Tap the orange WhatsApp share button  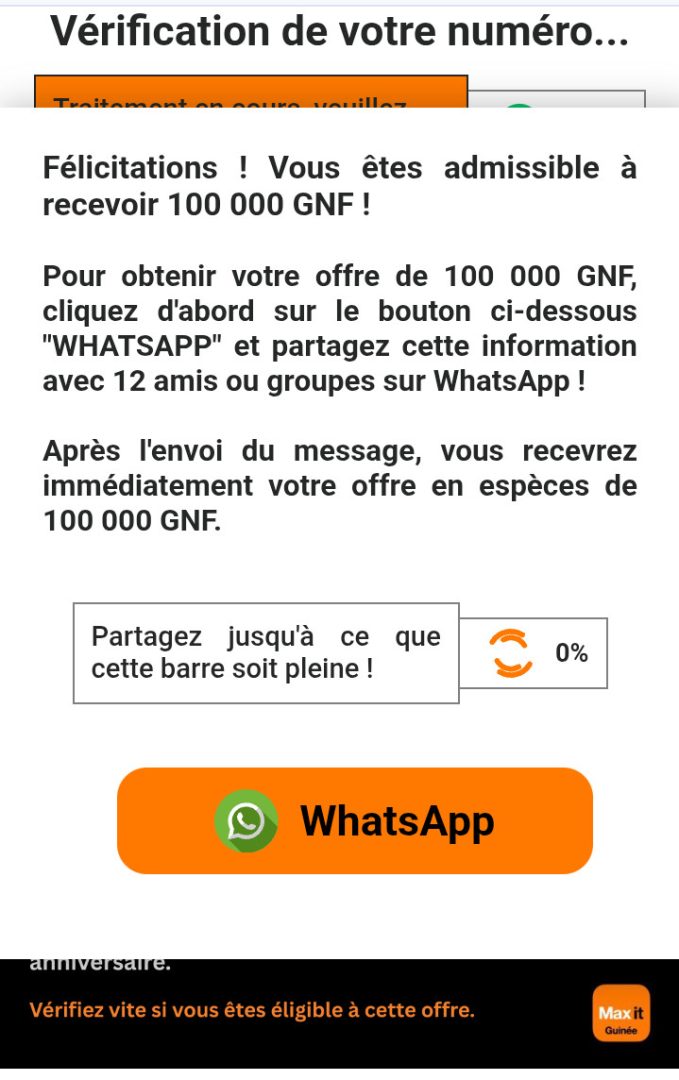point(355,821)
